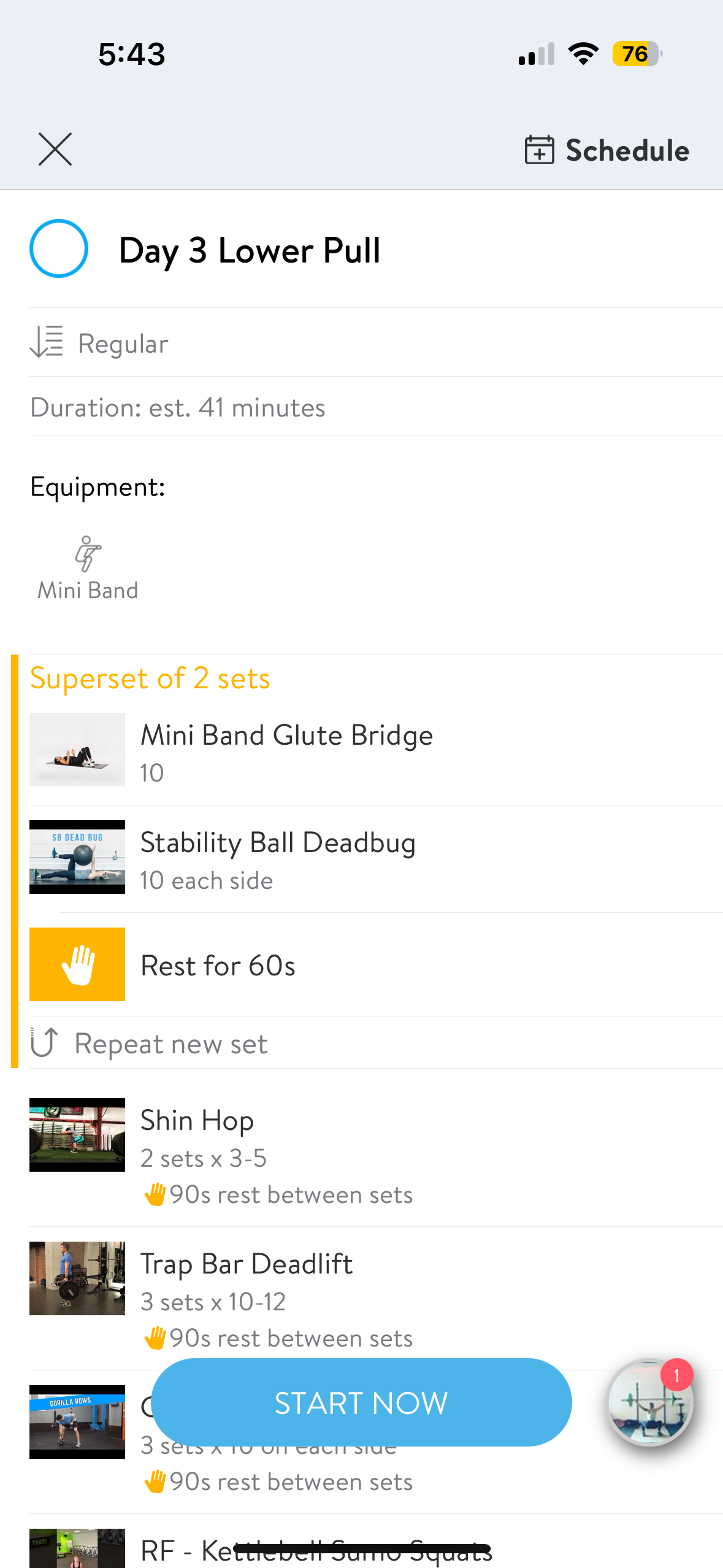This screenshot has height=1568, width=723.
Task: Mark Day 3 Lower Pull complete
Action: click(59, 248)
